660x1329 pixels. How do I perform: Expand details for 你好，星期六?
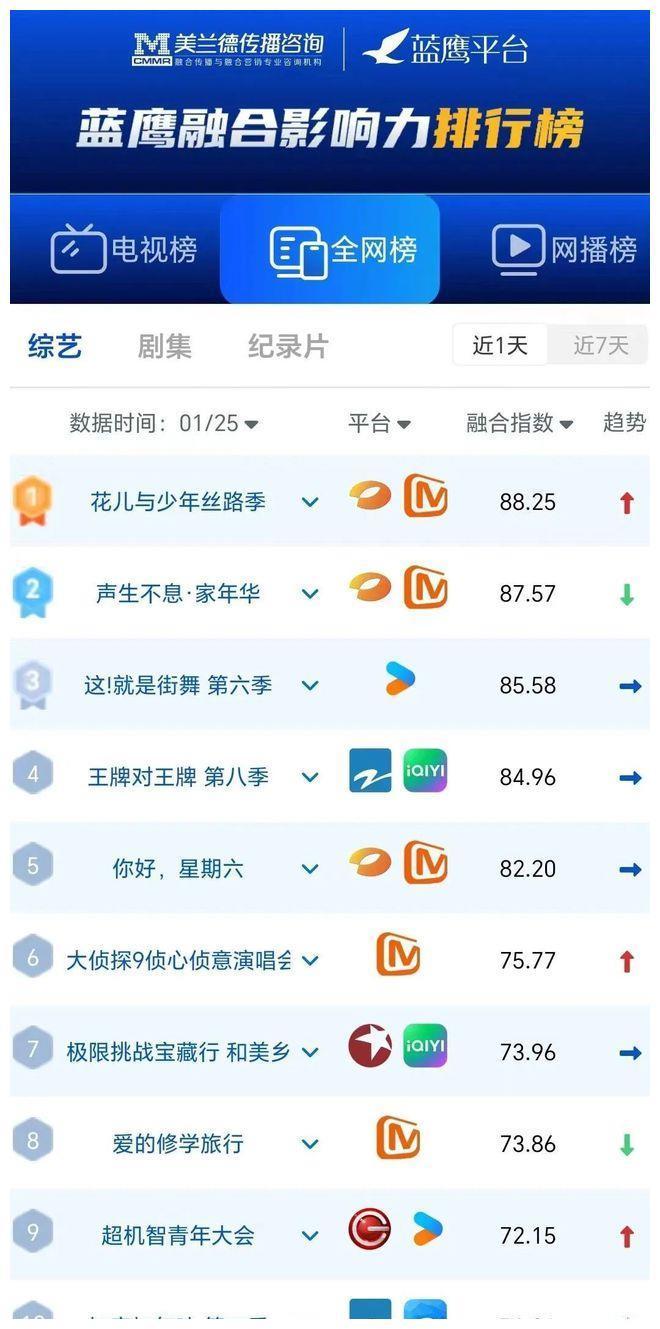310,869
